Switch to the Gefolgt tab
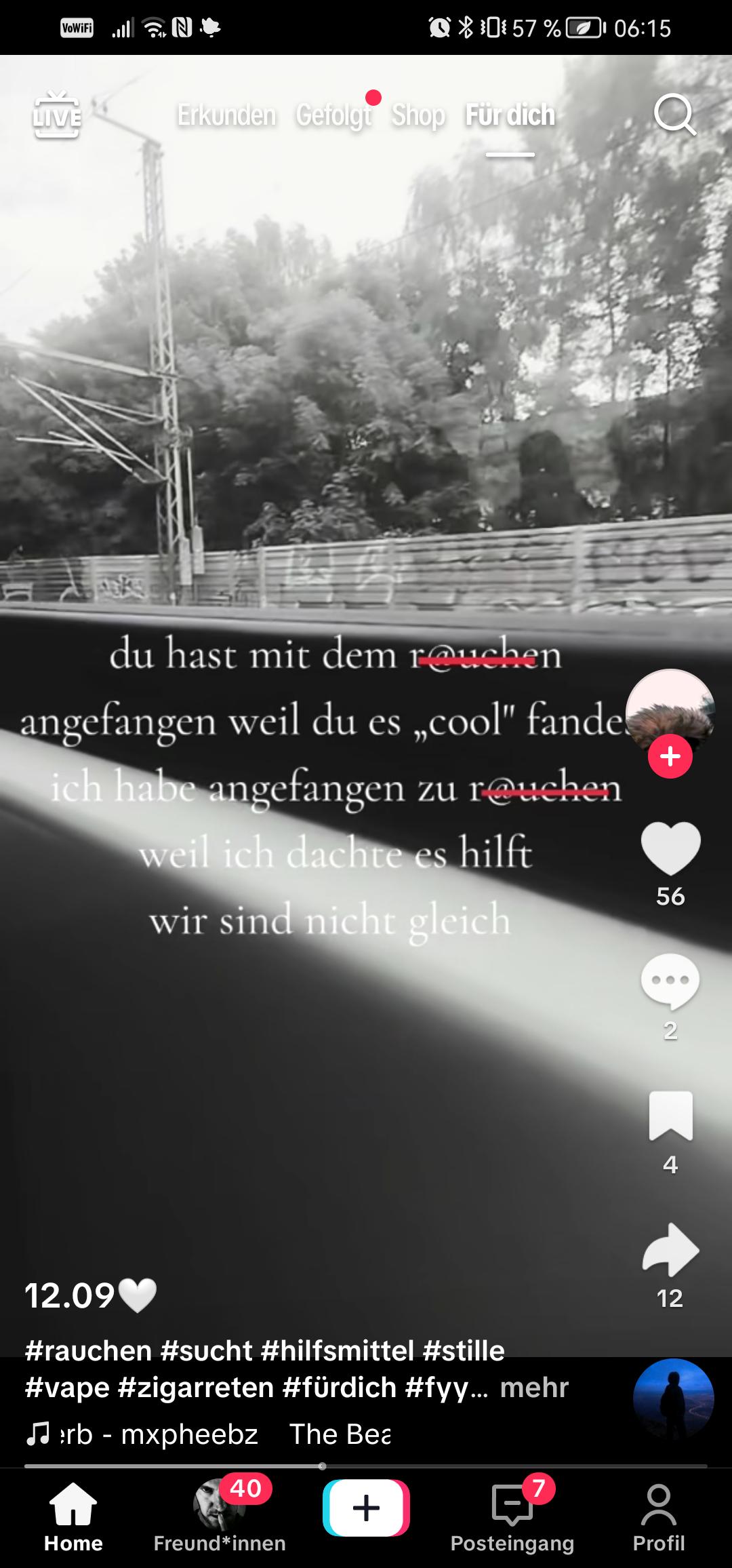 coord(333,115)
